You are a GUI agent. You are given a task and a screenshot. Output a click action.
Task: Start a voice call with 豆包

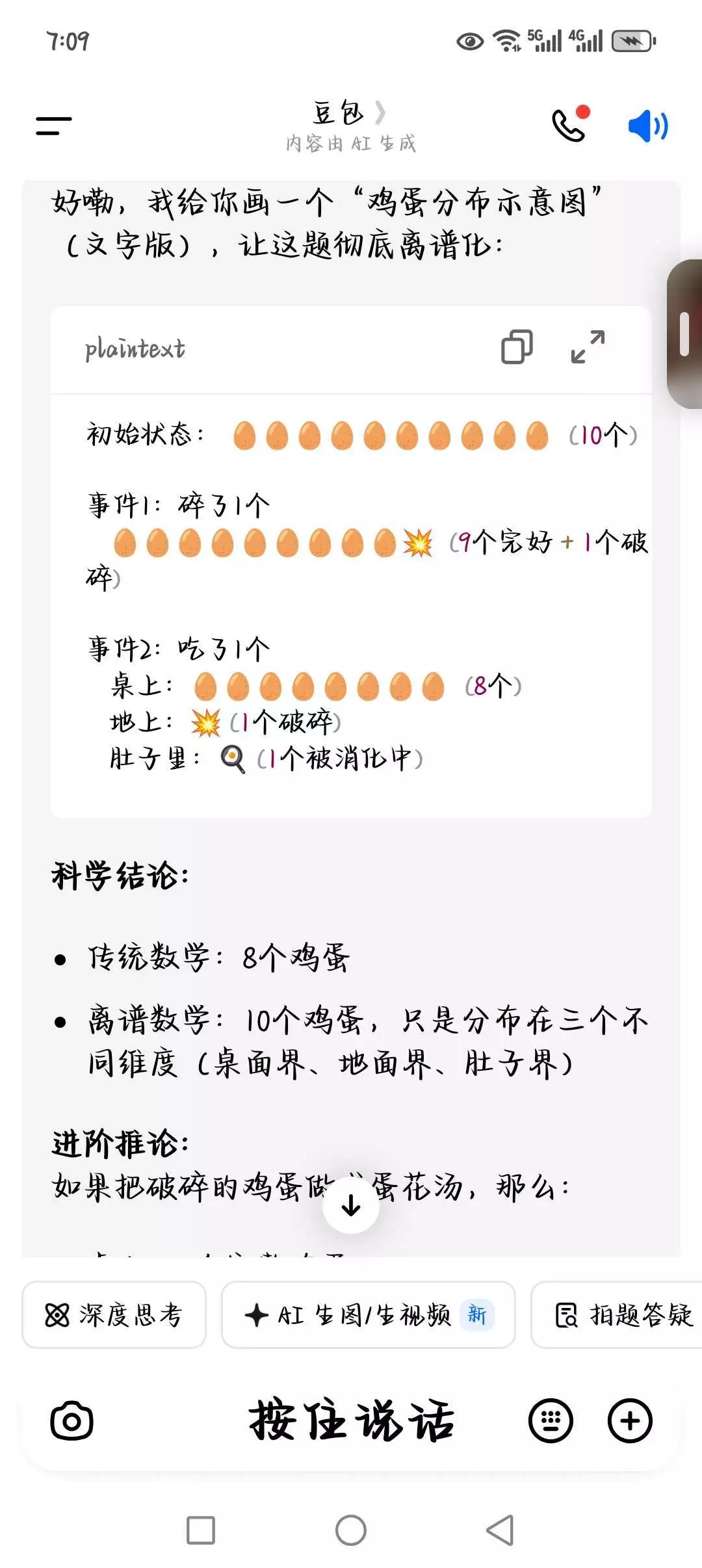571,124
